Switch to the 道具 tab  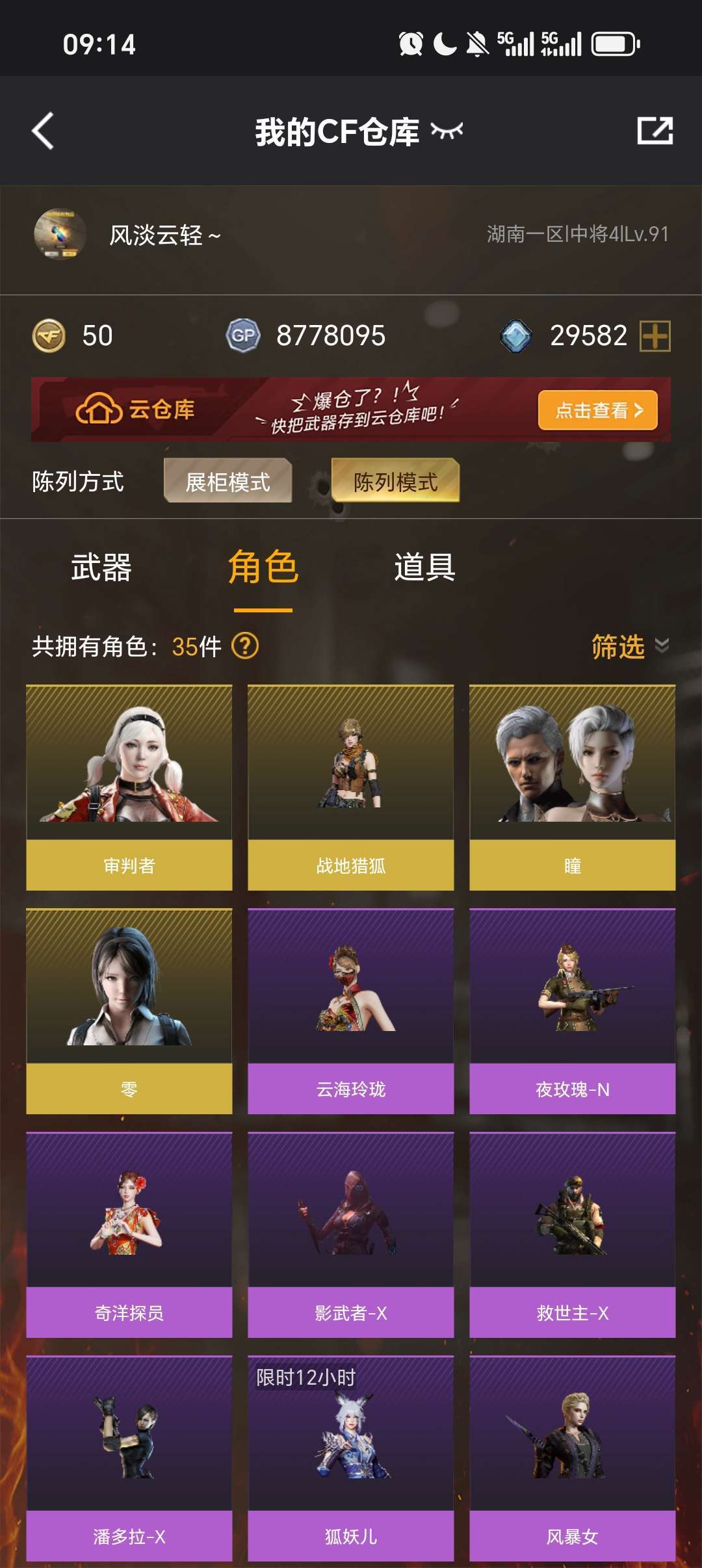pyautogui.click(x=424, y=568)
